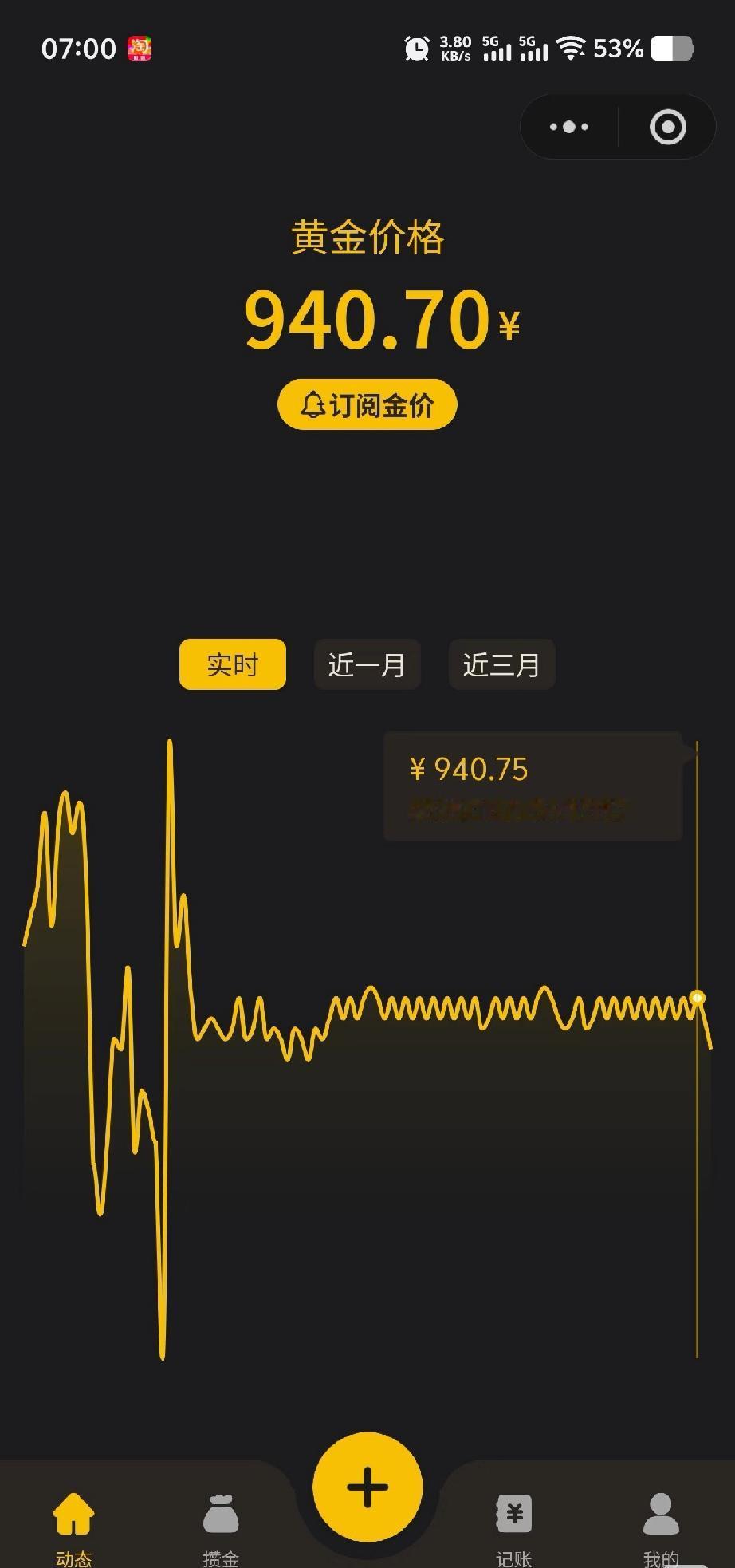Open the mini-program more options (three dots) icon
The width and height of the screenshot is (735, 1568).
[567, 126]
